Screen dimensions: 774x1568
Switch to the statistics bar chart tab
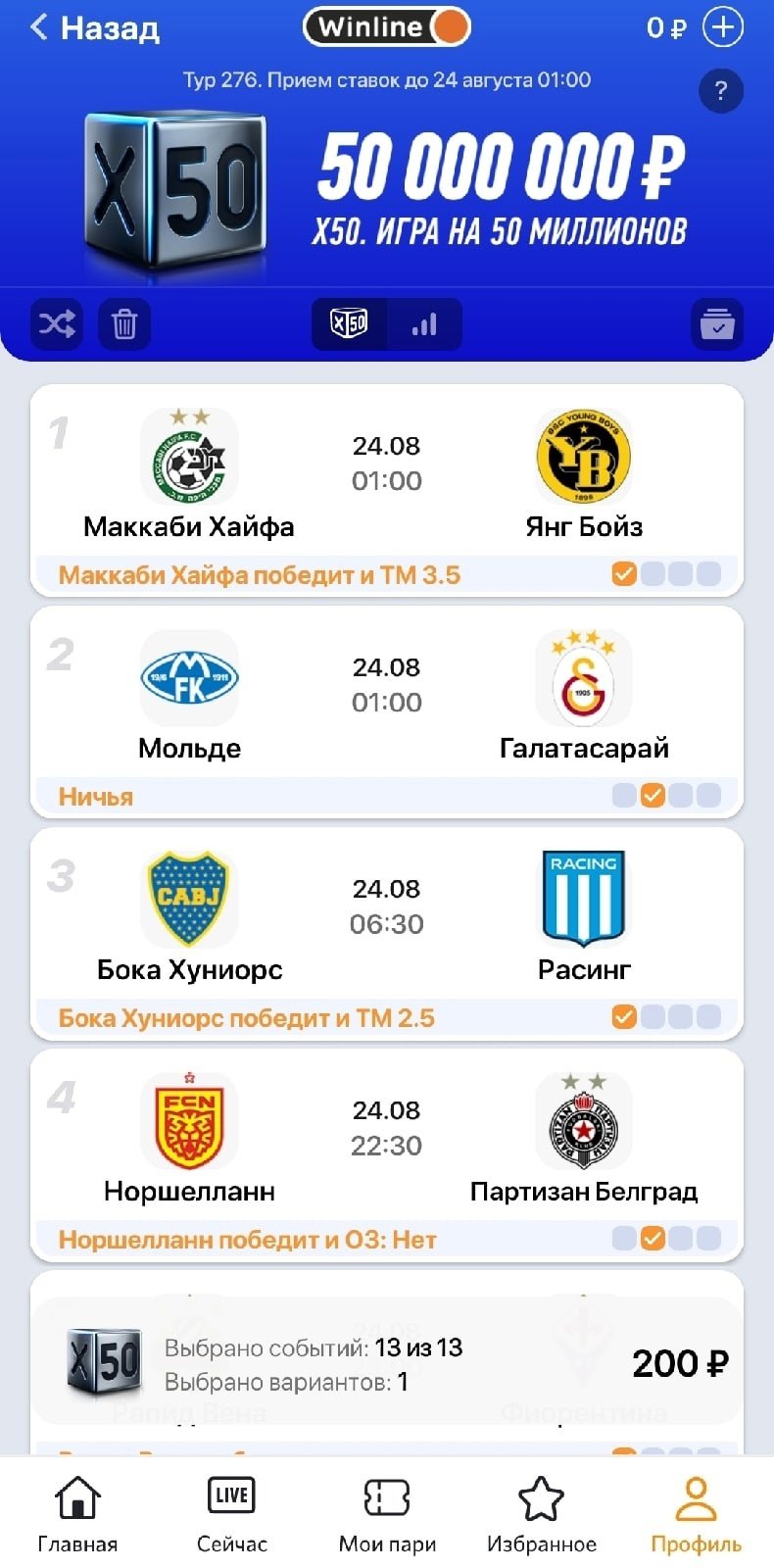[x=424, y=324]
